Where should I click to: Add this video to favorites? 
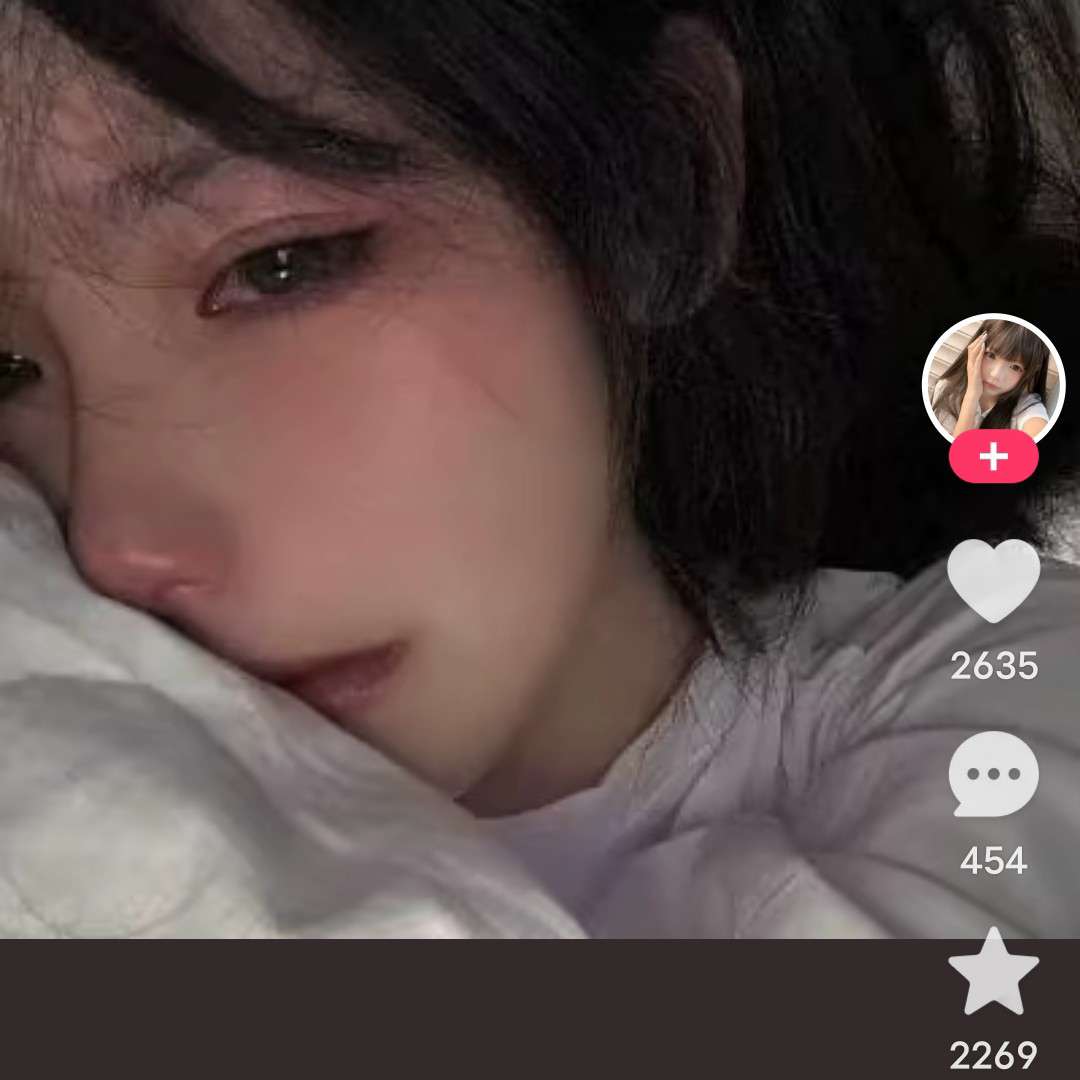[993, 971]
